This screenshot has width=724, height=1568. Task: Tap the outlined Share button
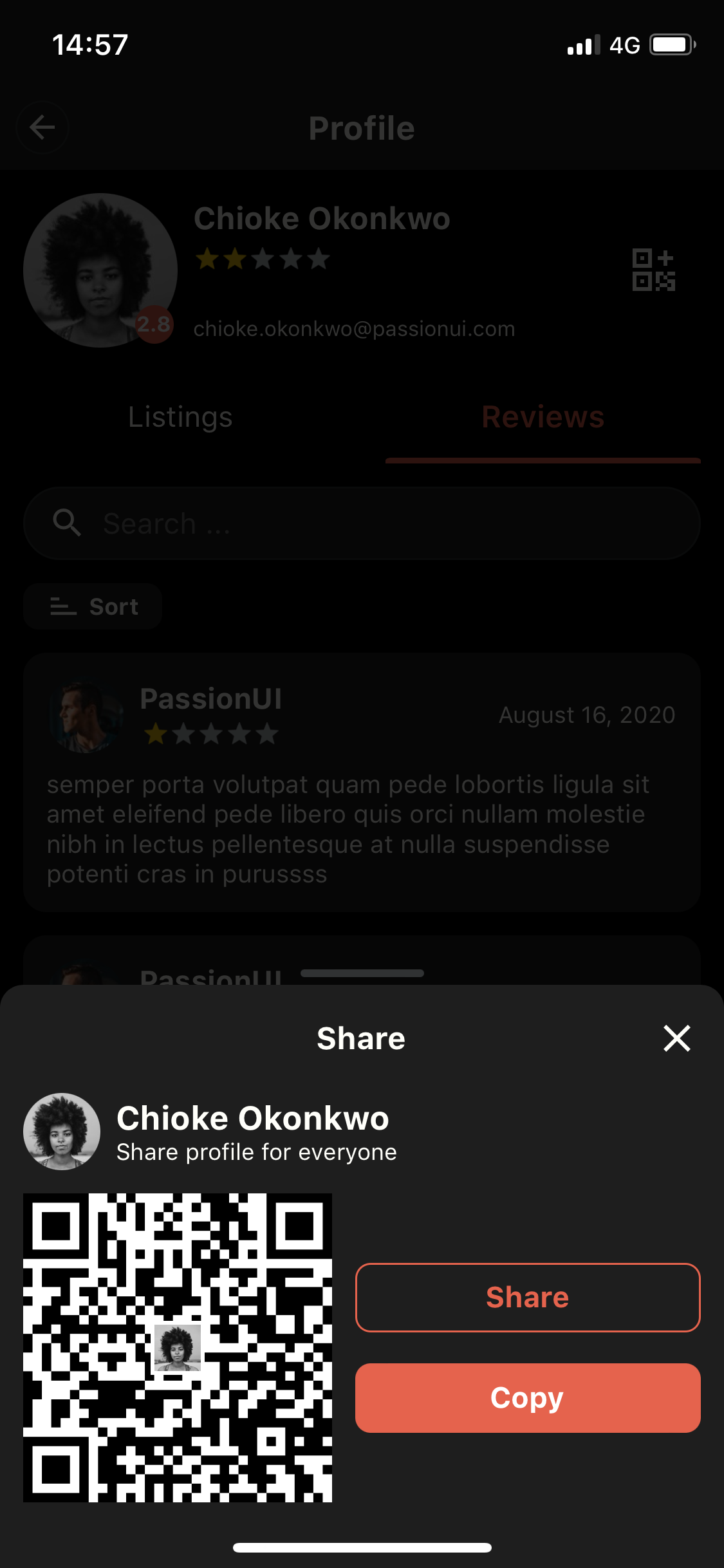click(x=527, y=1297)
